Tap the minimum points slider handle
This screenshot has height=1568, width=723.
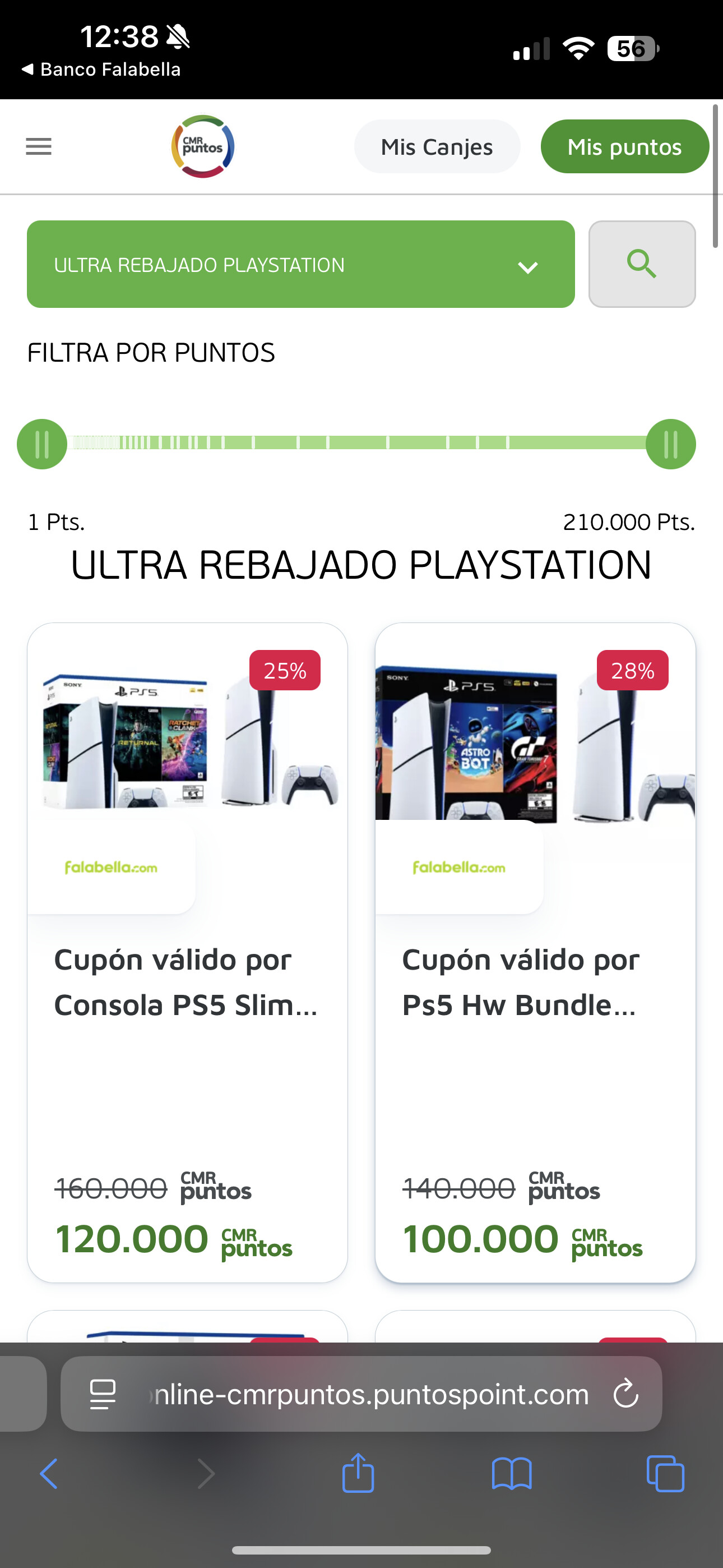[x=42, y=444]
